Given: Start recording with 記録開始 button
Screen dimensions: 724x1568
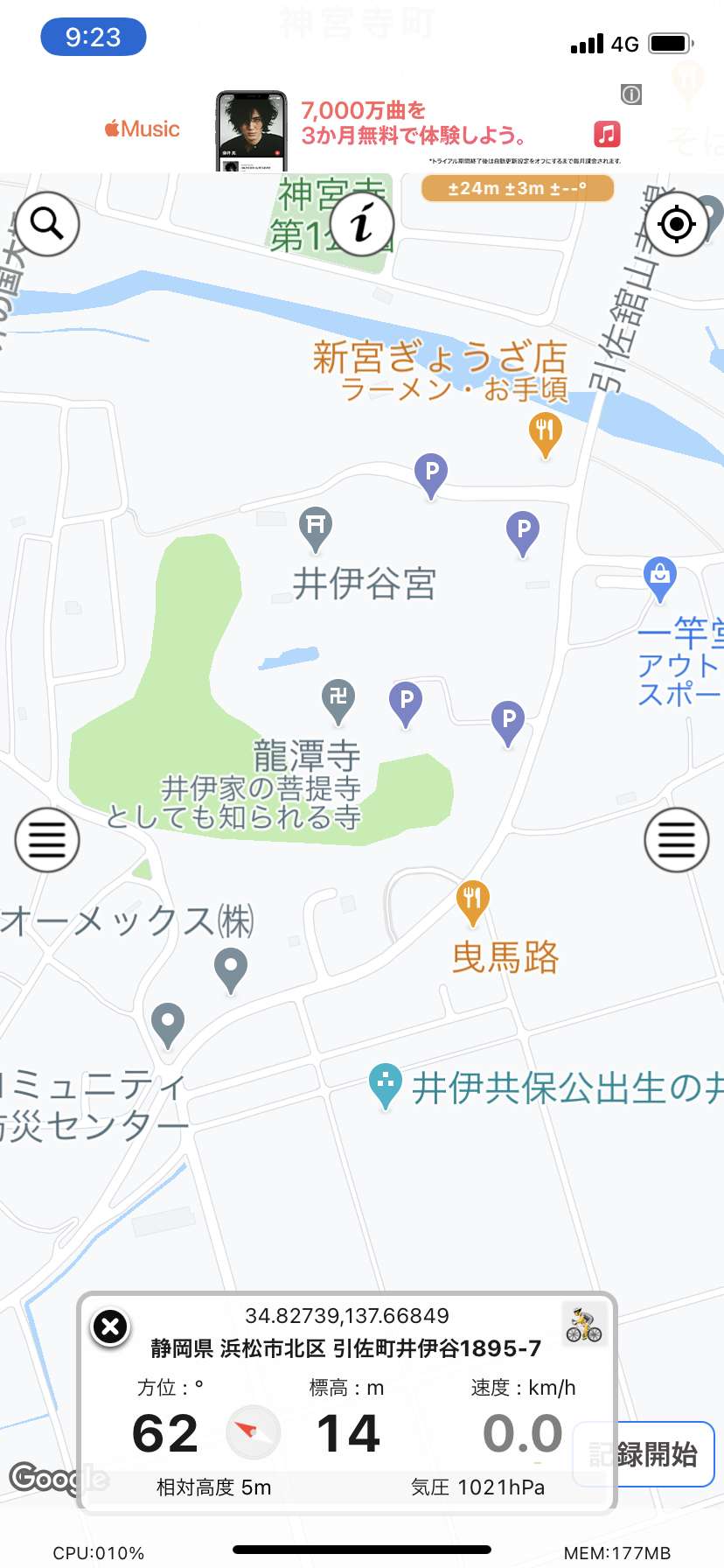Looking at the screenshot, I should pyautogui.click(x=644, y=1454).
